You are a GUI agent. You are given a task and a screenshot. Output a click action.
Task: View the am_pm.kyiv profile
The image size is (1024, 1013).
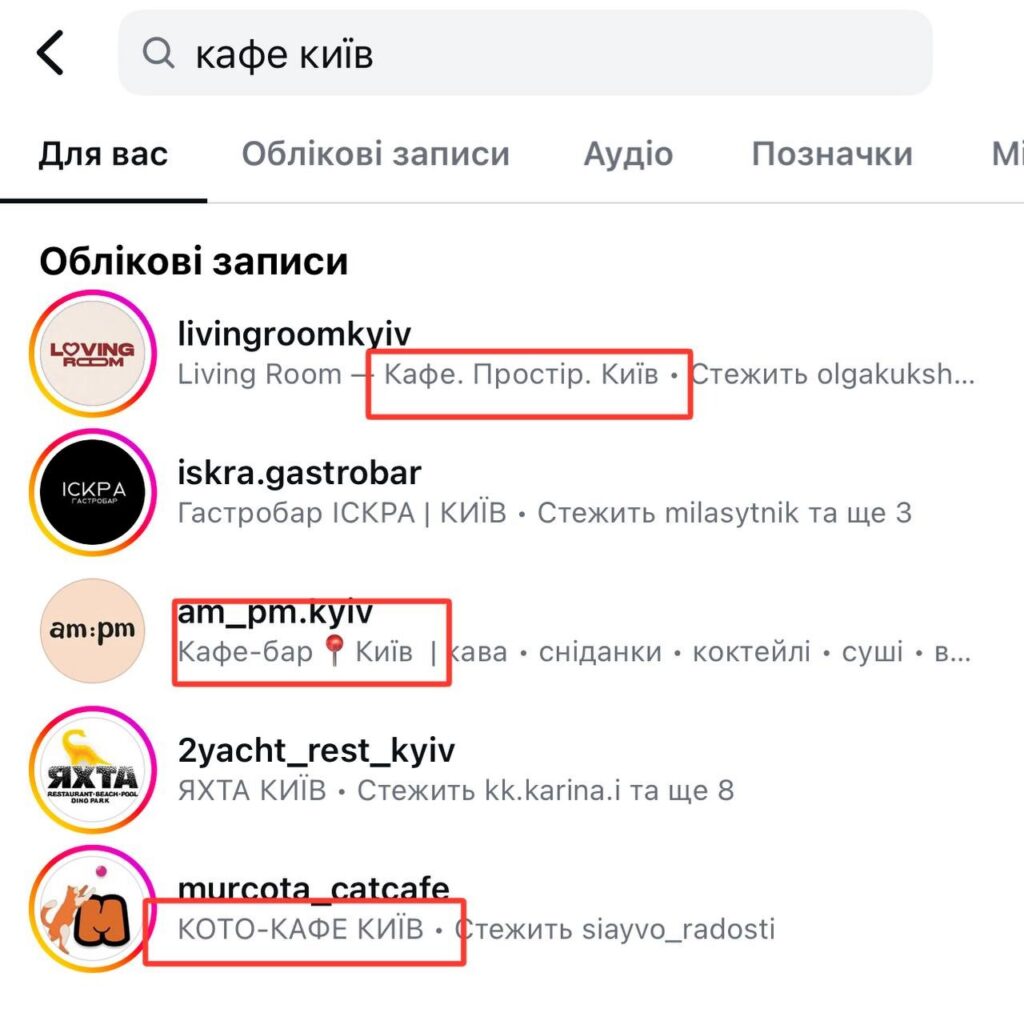click(275, 611)
